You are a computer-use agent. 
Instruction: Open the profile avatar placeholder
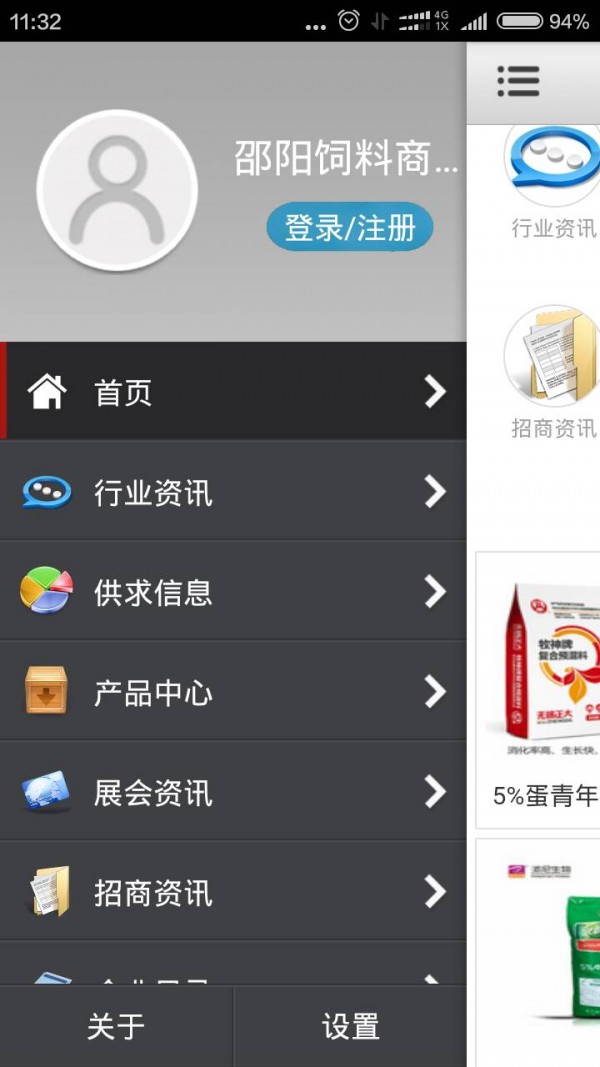point(117,190)
